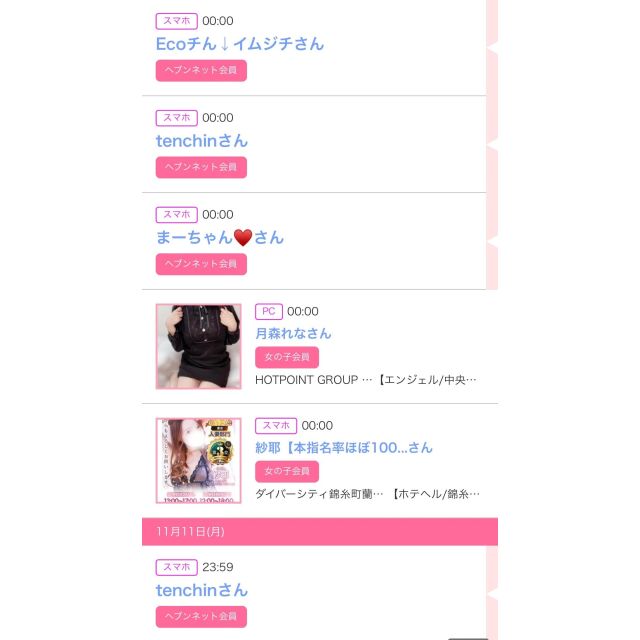
Task: Tap 紗耶's banner photo thumbnail
Action: tap(198, 460)
